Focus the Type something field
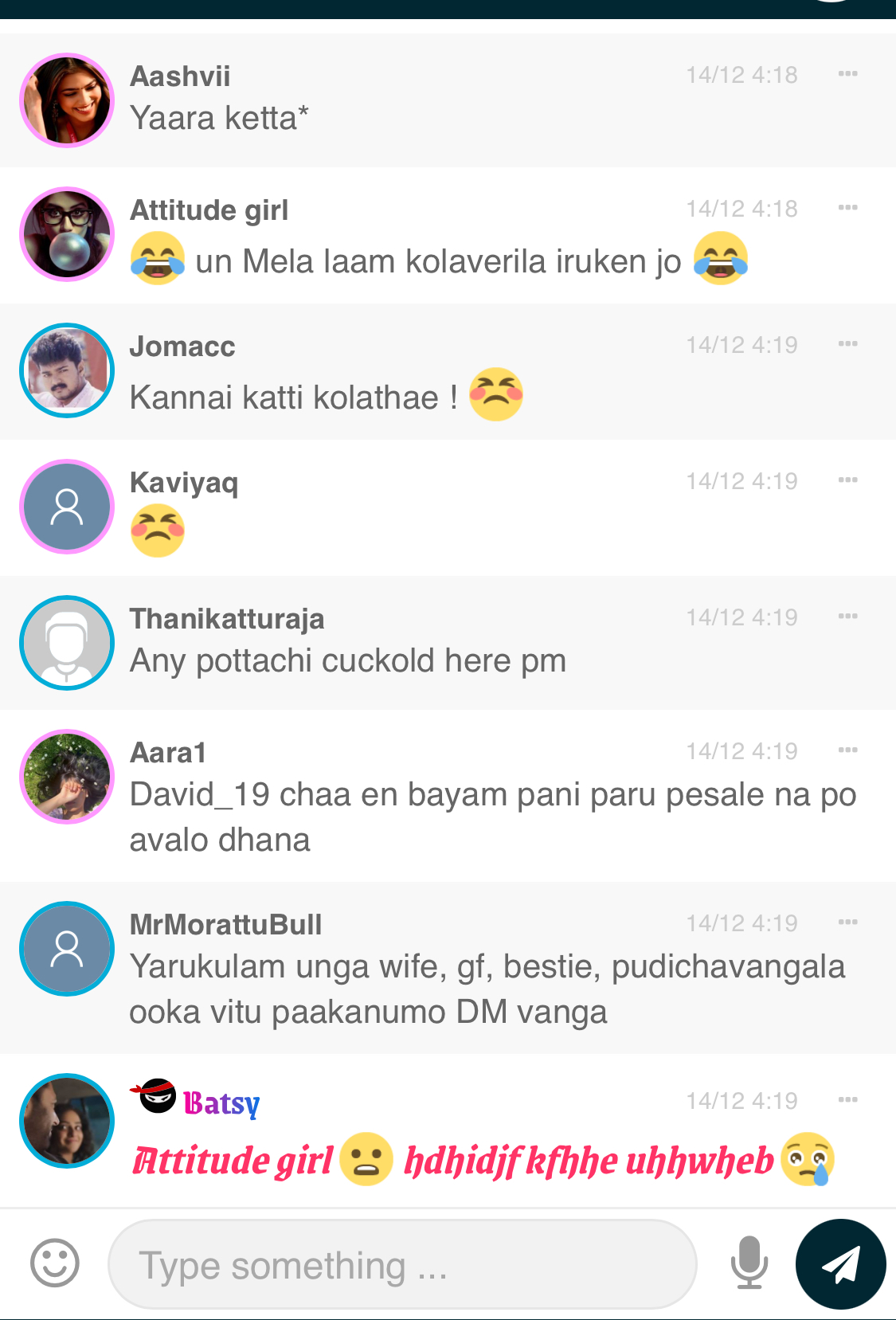 pyautogui.click(x=402, y=1264)
